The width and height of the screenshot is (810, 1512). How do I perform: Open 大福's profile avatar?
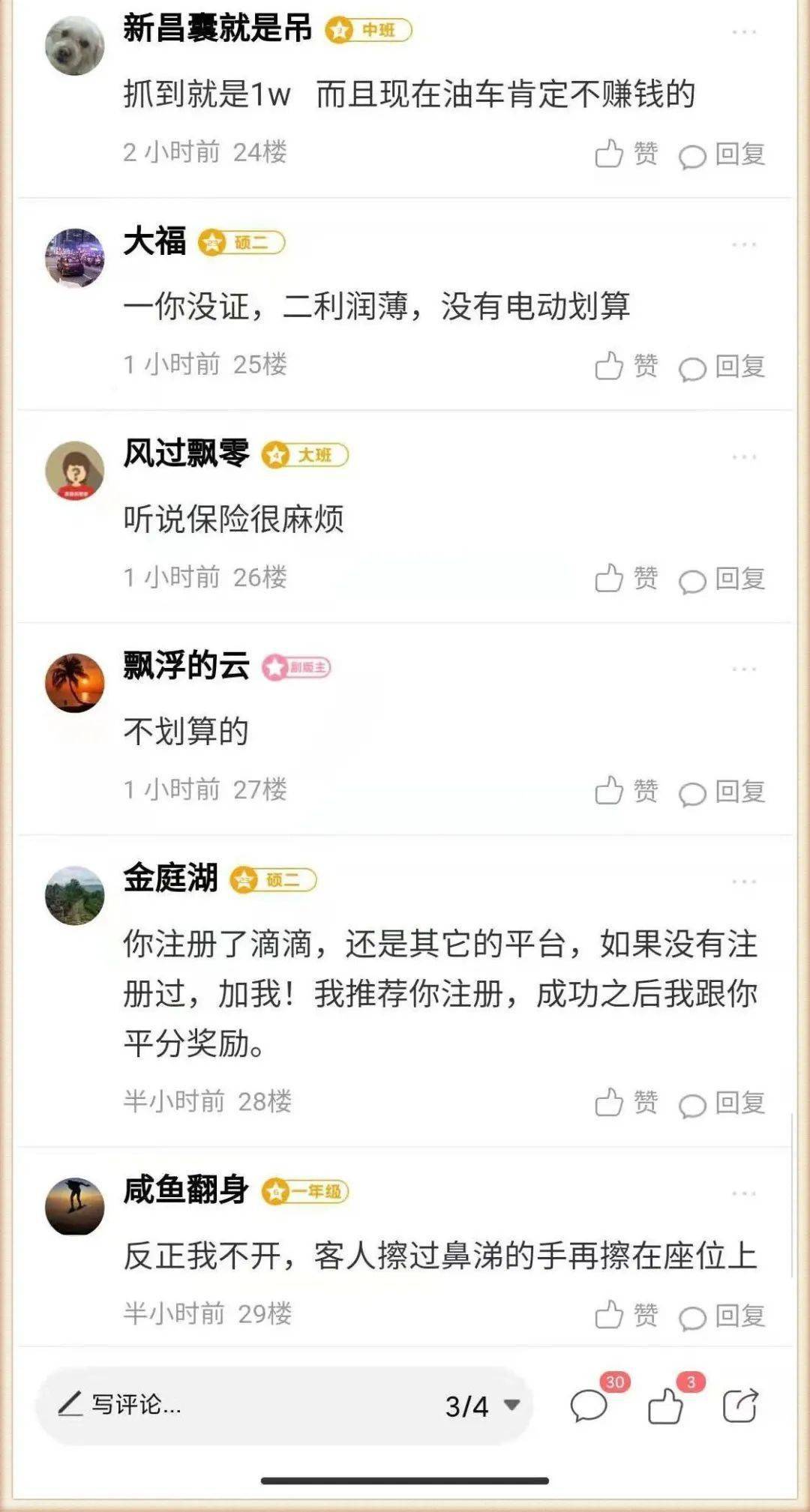(74, 258)
